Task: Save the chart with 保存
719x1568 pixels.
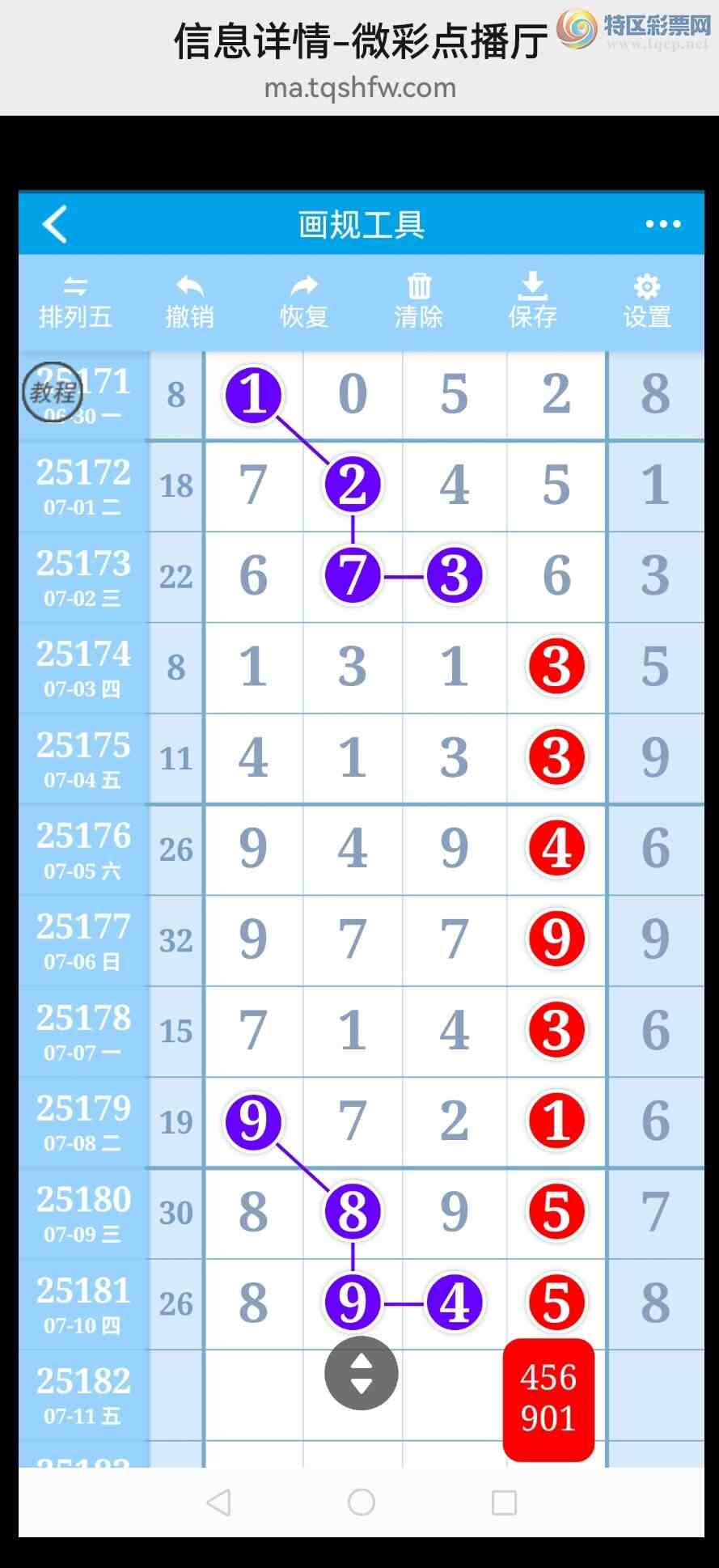Action: [x=532, y=303]
